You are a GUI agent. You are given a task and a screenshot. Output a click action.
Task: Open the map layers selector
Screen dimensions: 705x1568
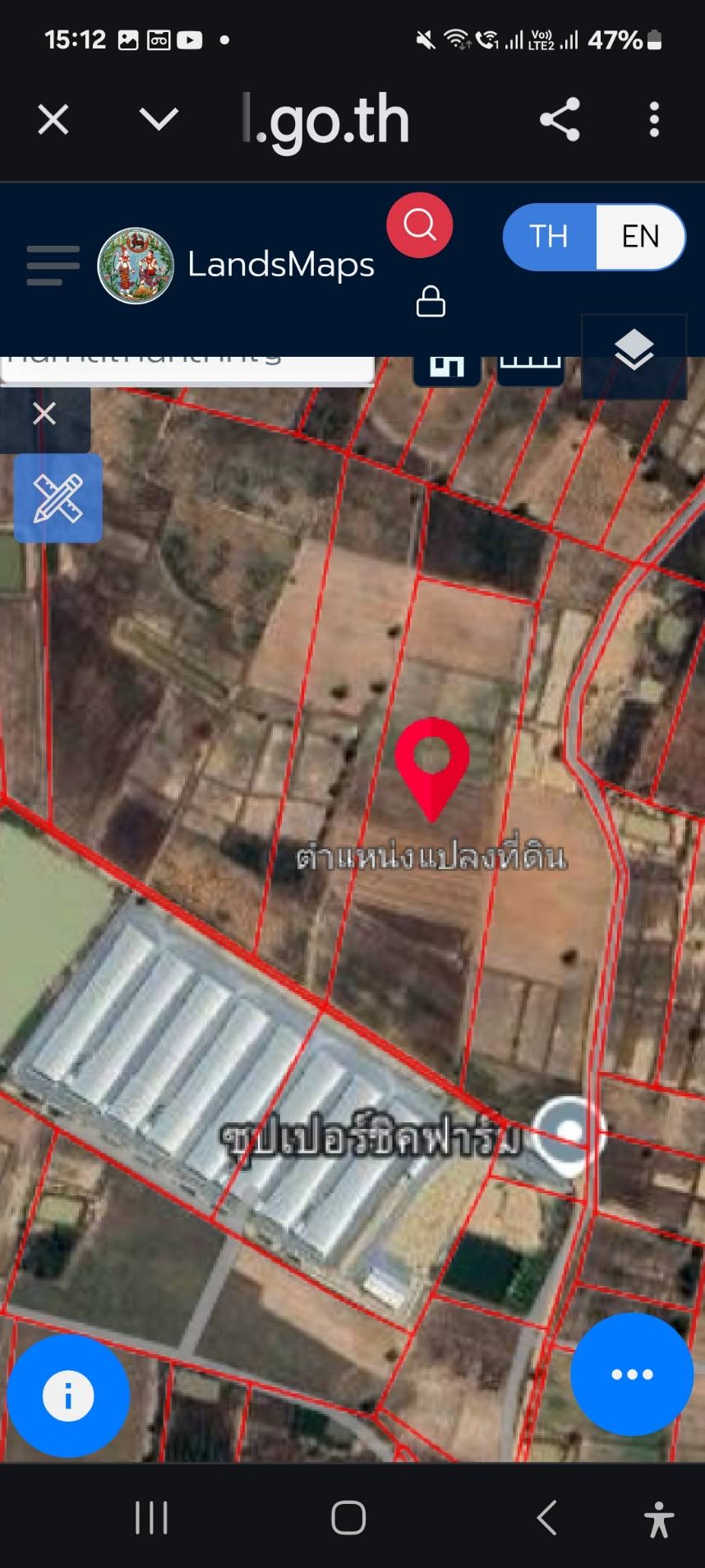tap(634, 354)
